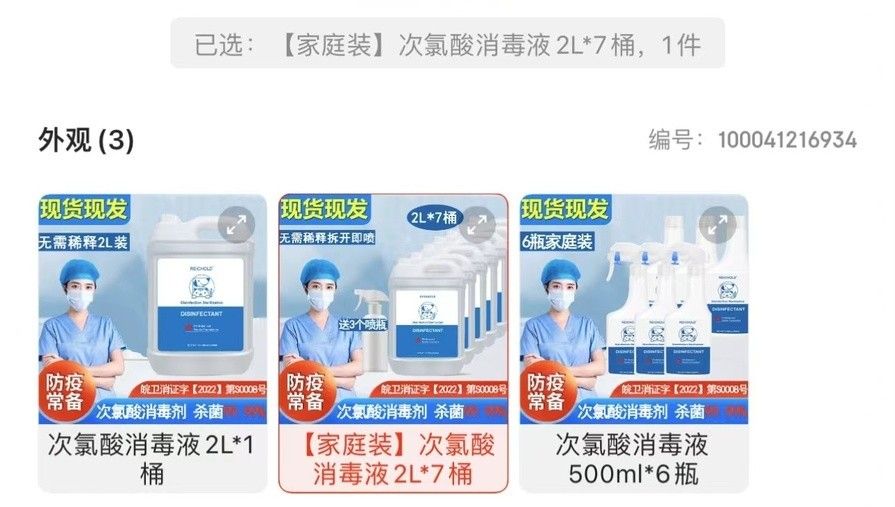Enlarge the 500ml*6瓶 product image
This screenshot has height=507, width=895.
716,225
